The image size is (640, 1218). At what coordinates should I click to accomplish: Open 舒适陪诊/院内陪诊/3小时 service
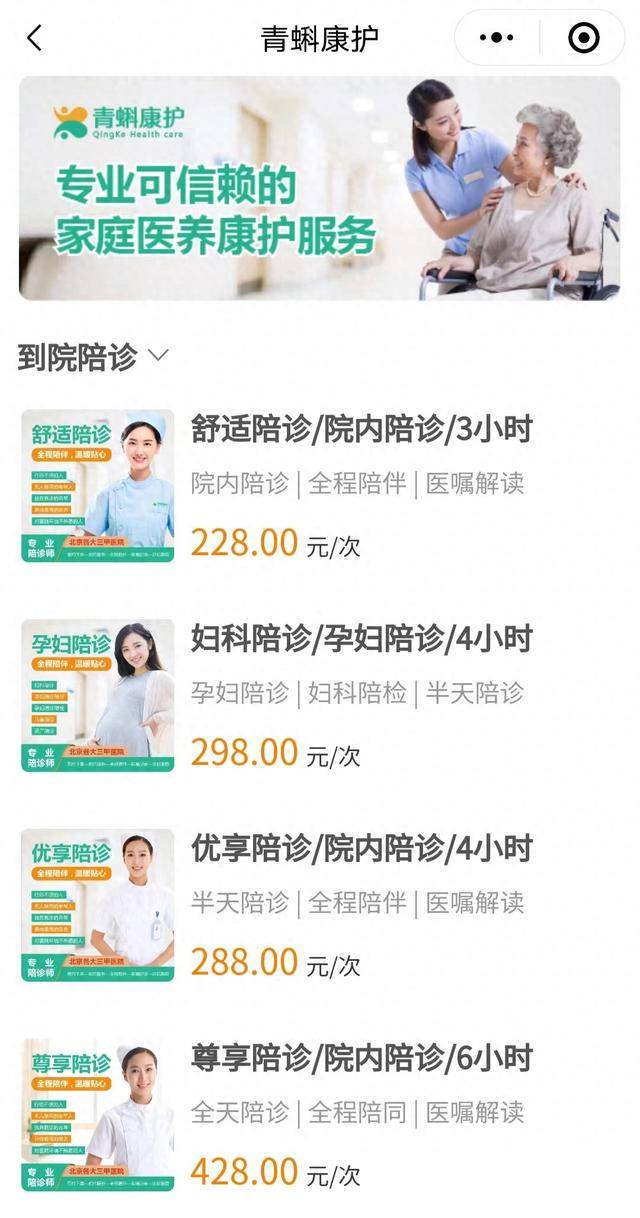(x=361, y=430)
